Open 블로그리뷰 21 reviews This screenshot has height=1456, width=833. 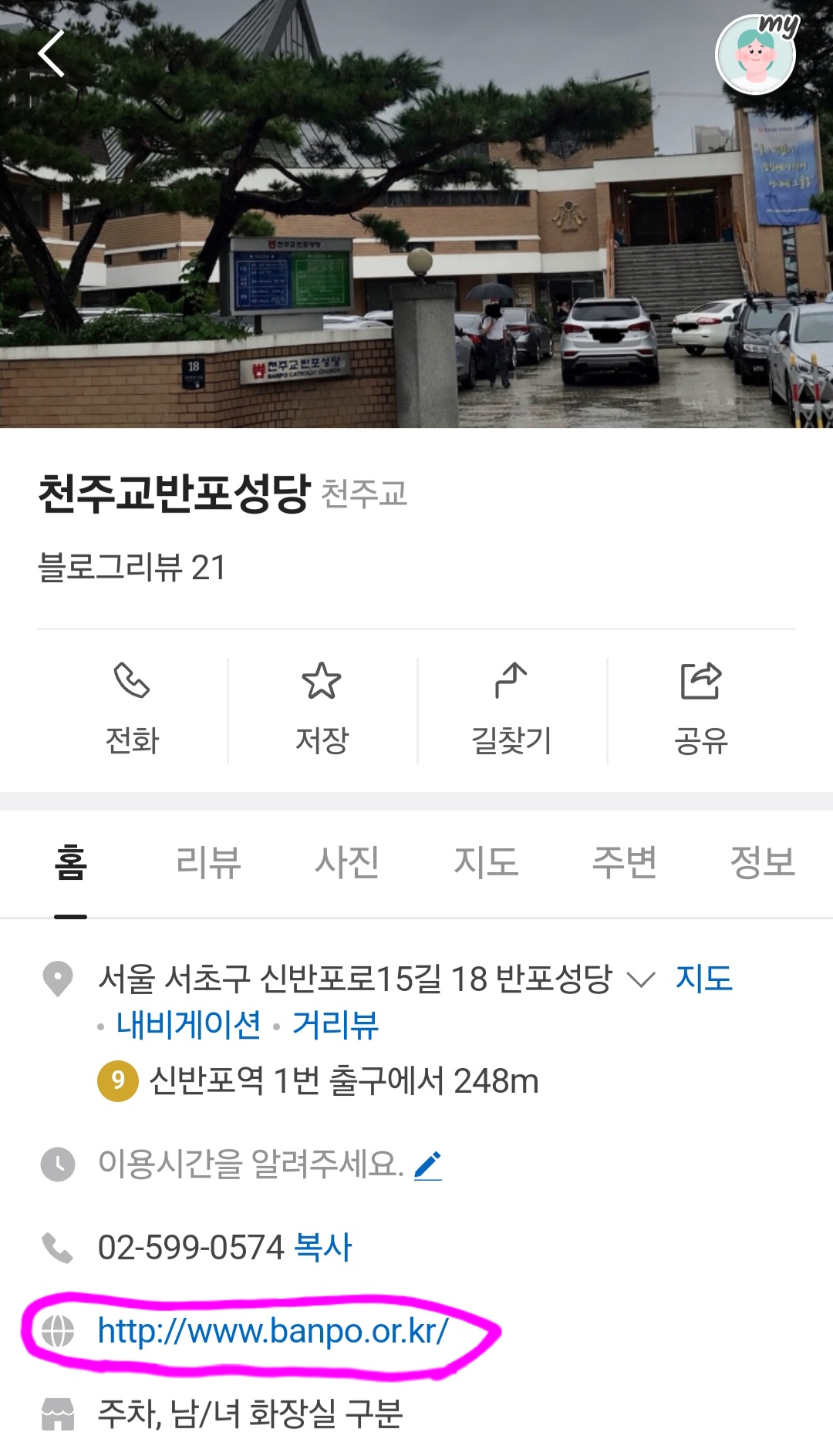[132, 568]
